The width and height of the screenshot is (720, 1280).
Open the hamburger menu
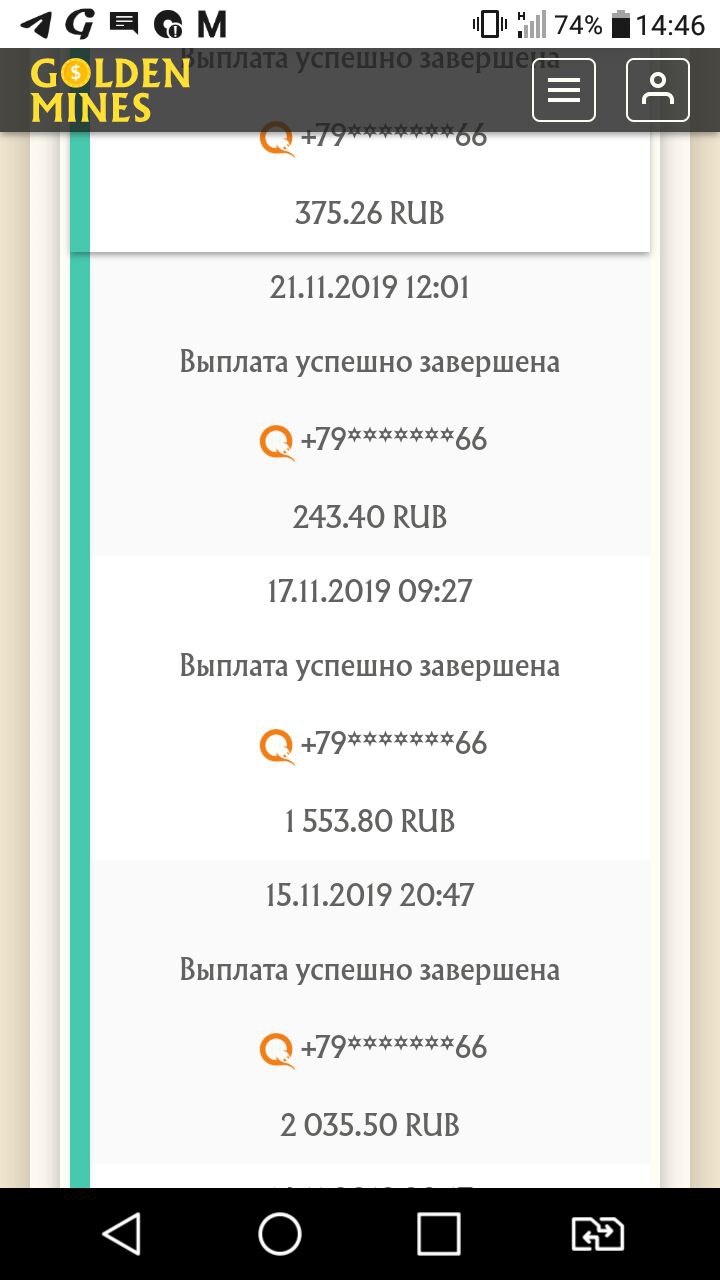pyautogui.click(x=564, y=90)
